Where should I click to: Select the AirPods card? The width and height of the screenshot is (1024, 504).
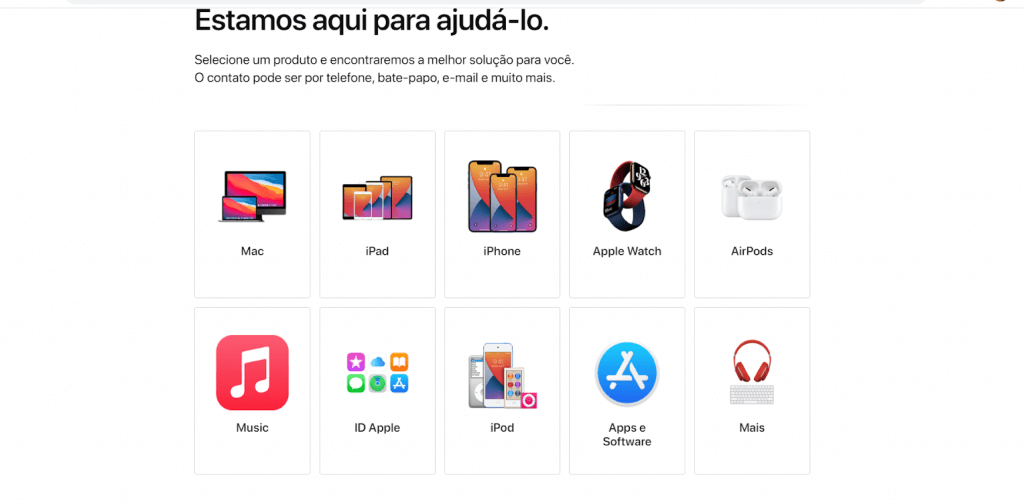pos(752,214)
